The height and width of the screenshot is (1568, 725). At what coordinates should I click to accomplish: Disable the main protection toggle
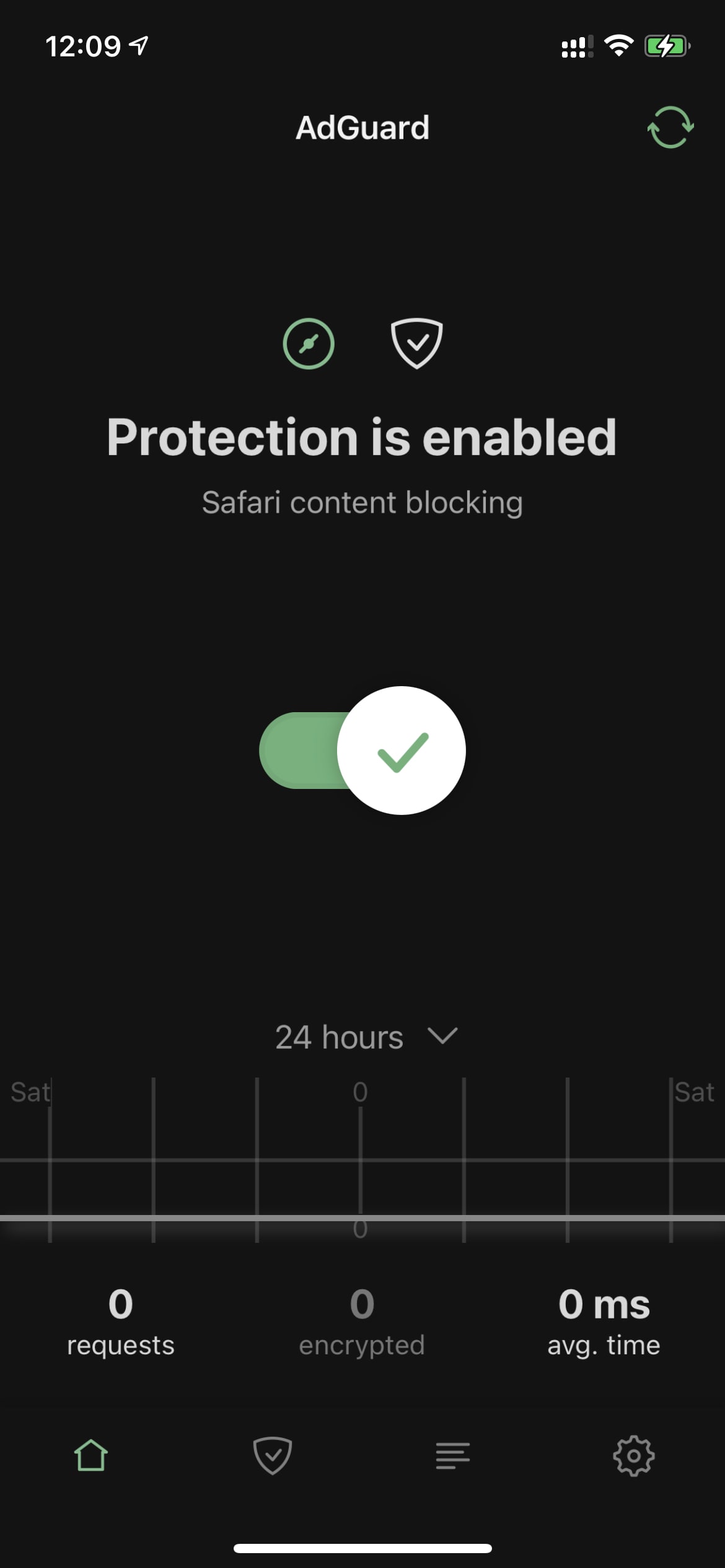[x=362, y=750]
